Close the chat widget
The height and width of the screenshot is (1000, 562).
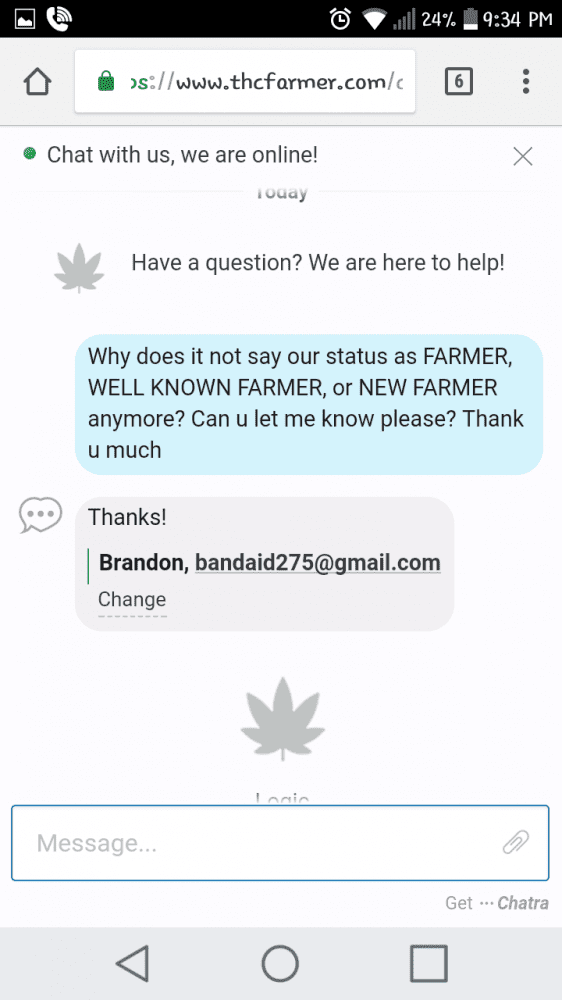pyautogui.click(x=523, y=156)
